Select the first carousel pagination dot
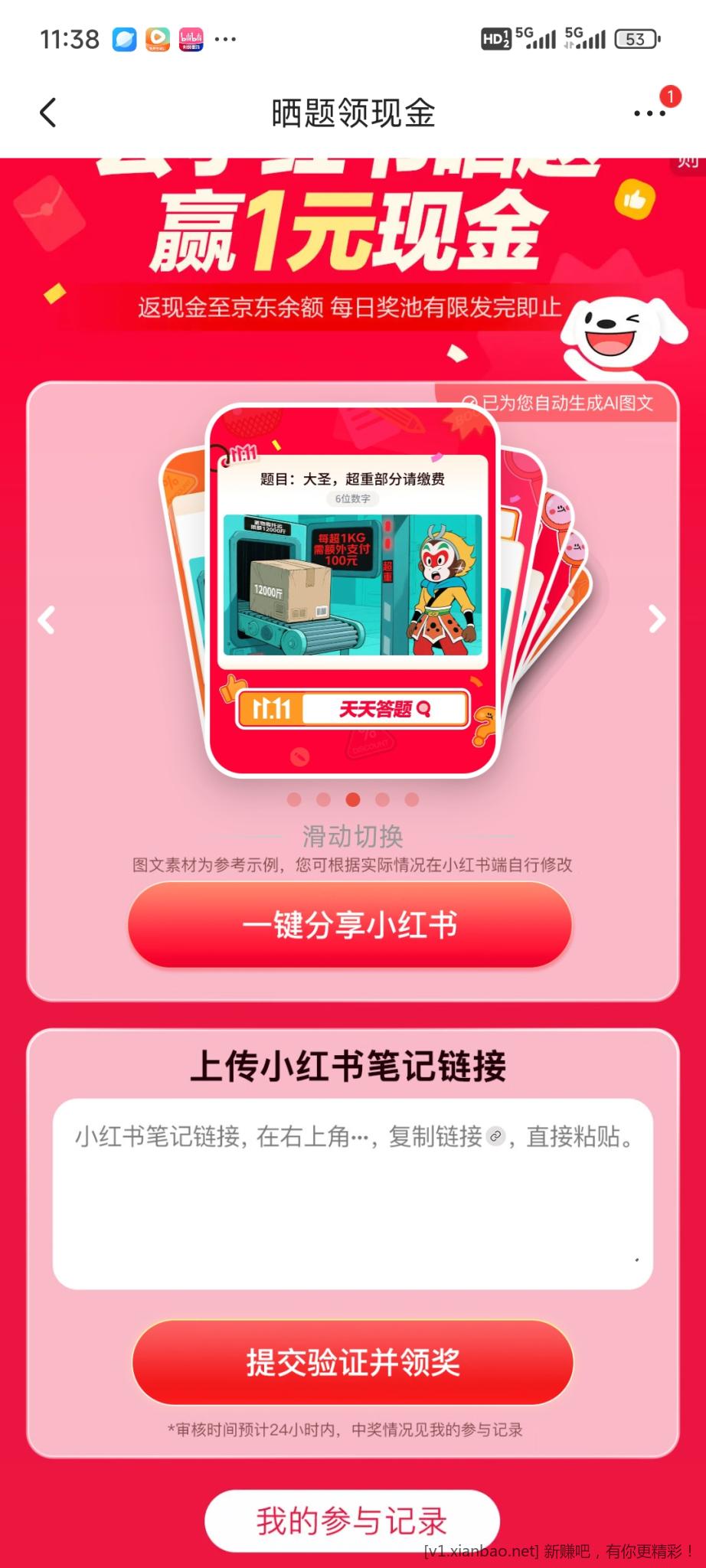The width and height of the screenshot is (706, 1568). point(294,799)
